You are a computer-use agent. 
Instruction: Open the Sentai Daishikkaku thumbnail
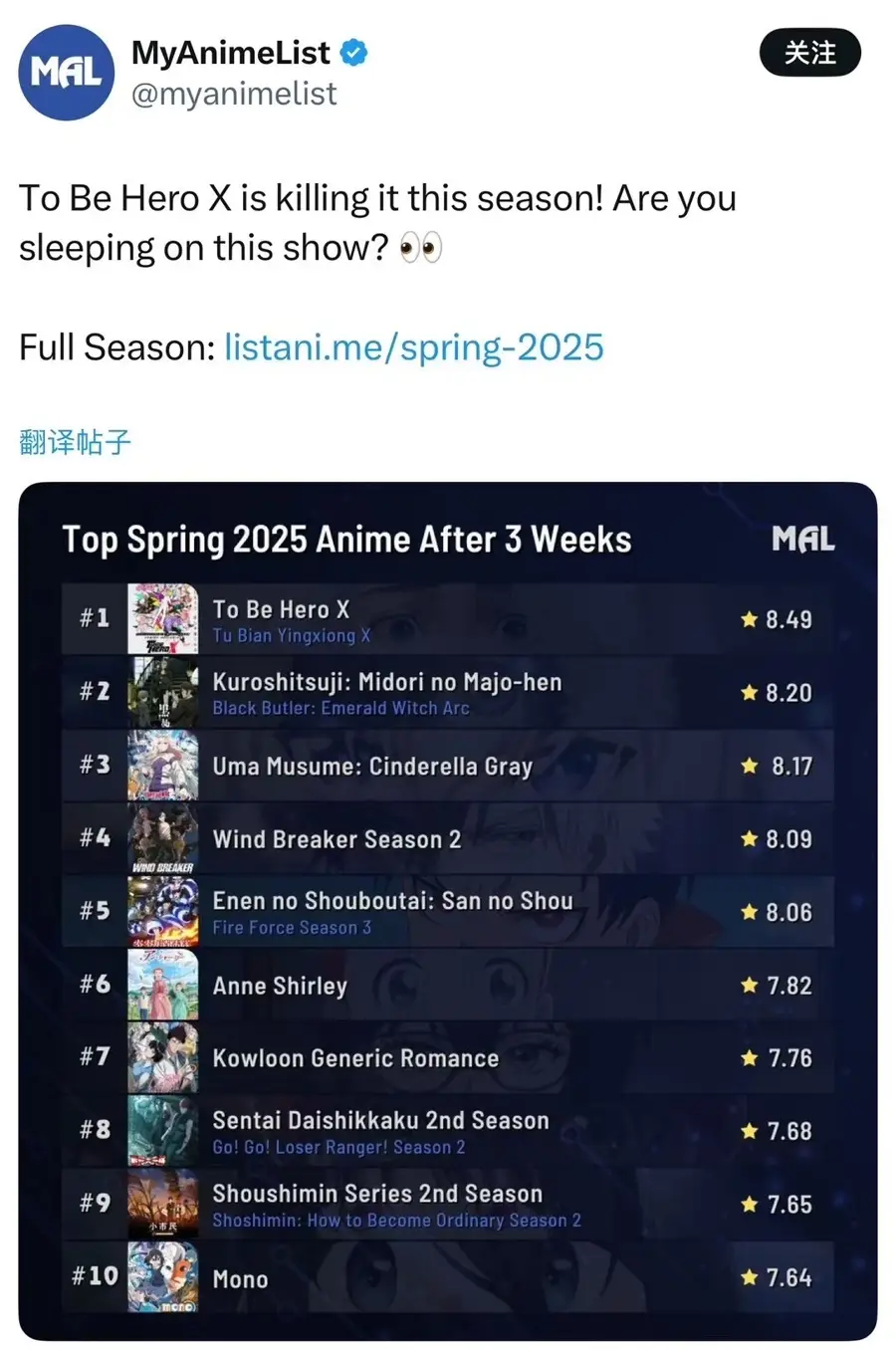point(162,1131)
